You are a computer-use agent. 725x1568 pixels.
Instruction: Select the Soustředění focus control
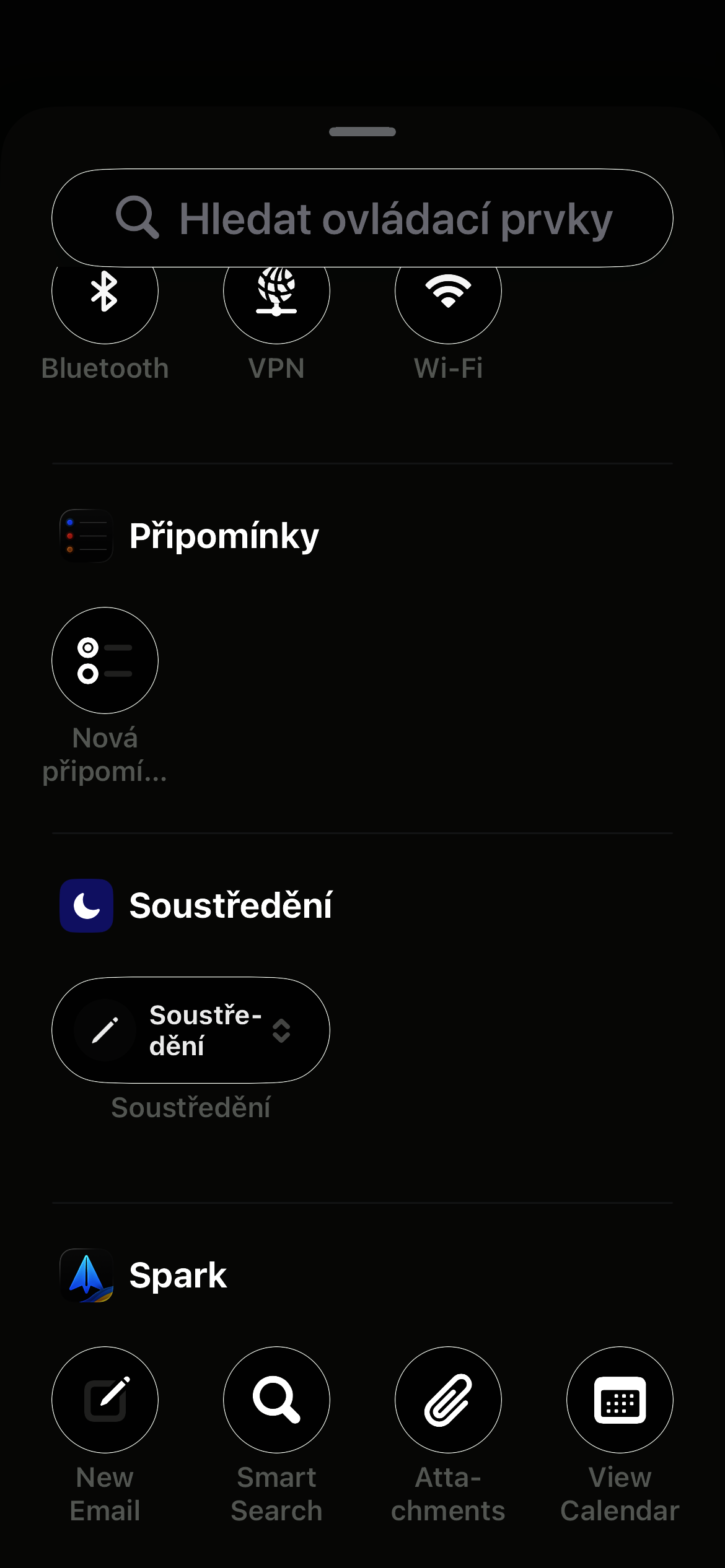point(191,1030)
